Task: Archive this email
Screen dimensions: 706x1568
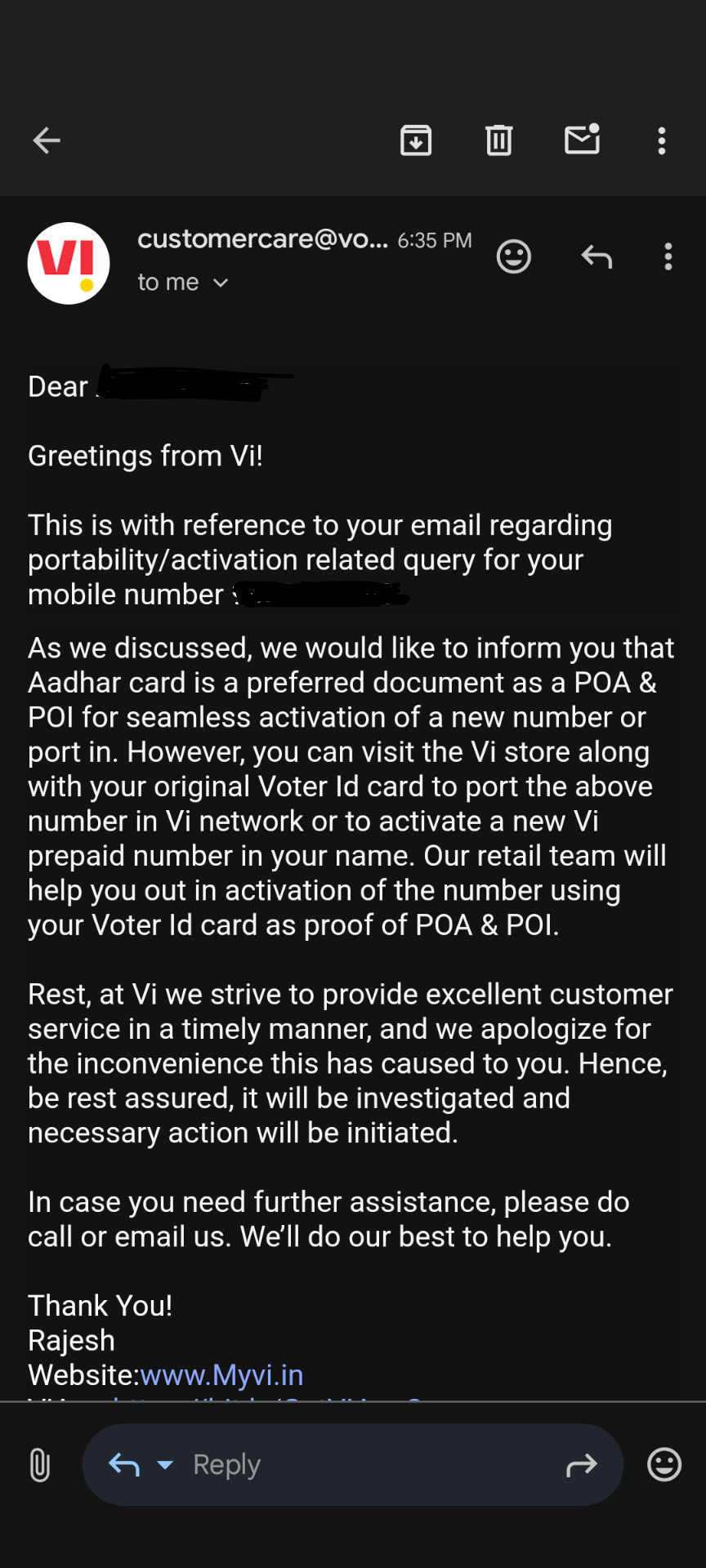Action: [x=416, y=140]
